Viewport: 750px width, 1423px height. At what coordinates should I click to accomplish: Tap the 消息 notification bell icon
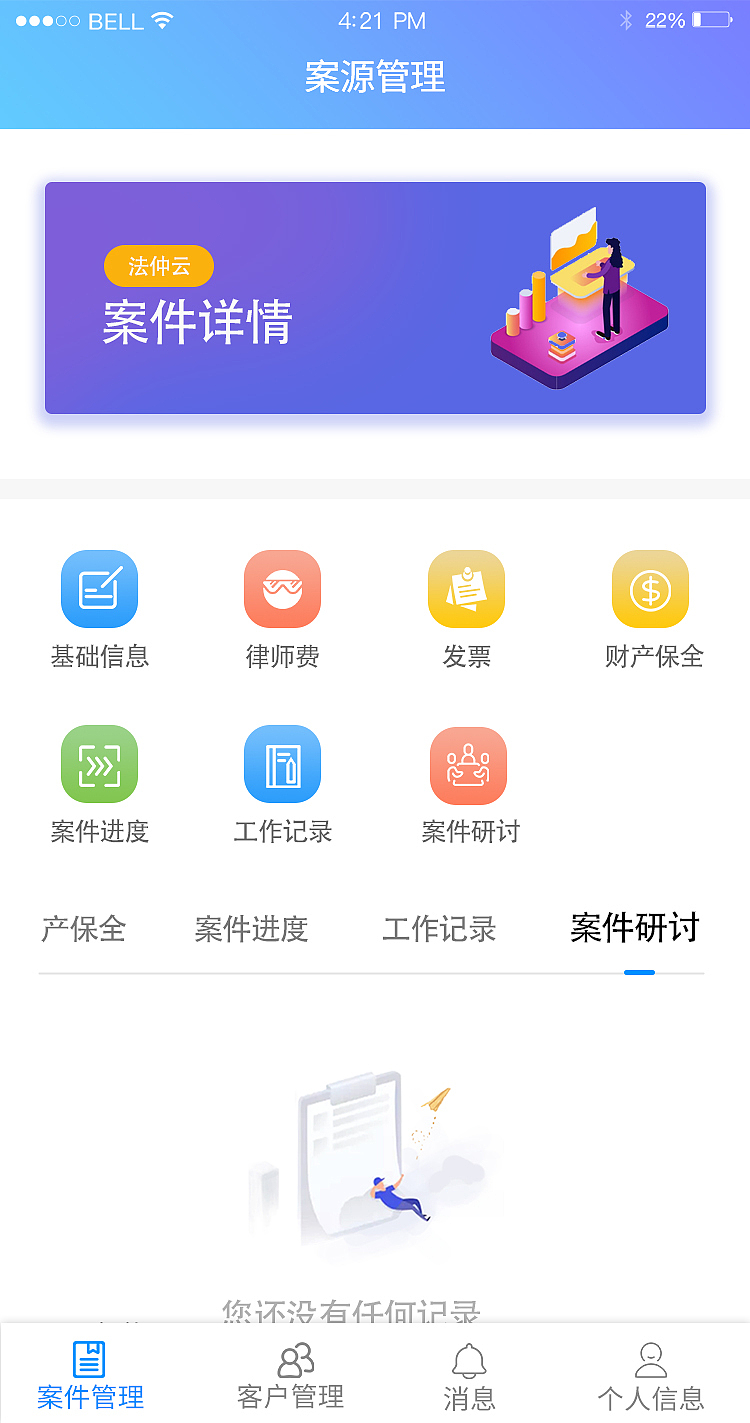(469, 1359)
